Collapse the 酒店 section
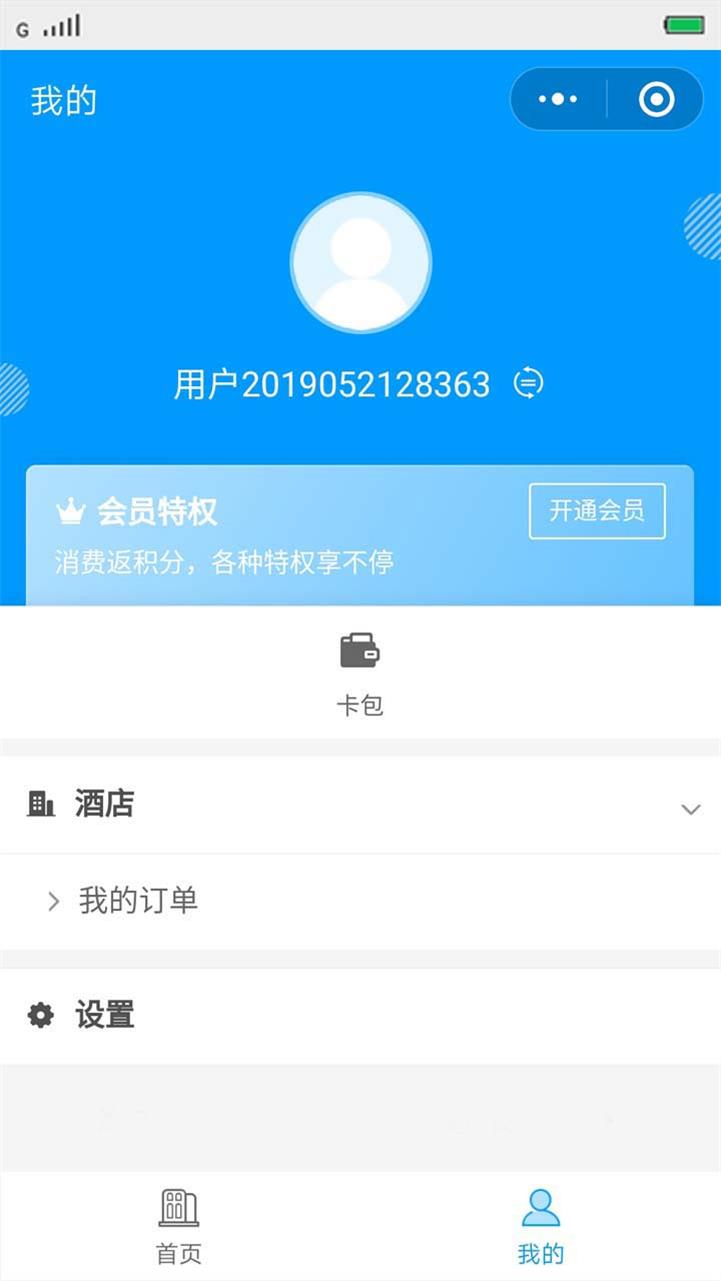 (x=360, y=804)
